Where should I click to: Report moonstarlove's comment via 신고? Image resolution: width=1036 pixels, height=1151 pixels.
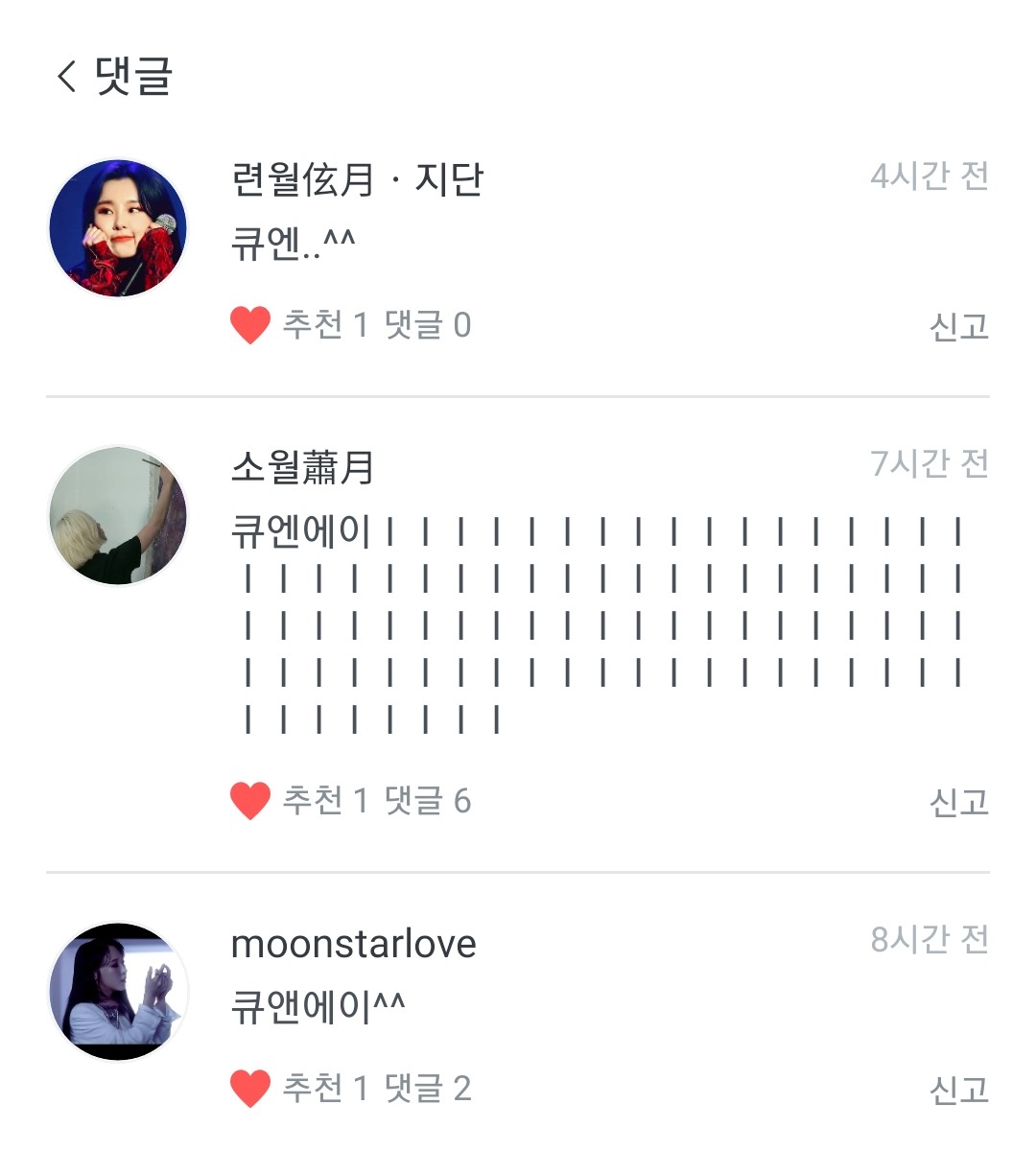pyautogui.click(x=958, y=1090)
